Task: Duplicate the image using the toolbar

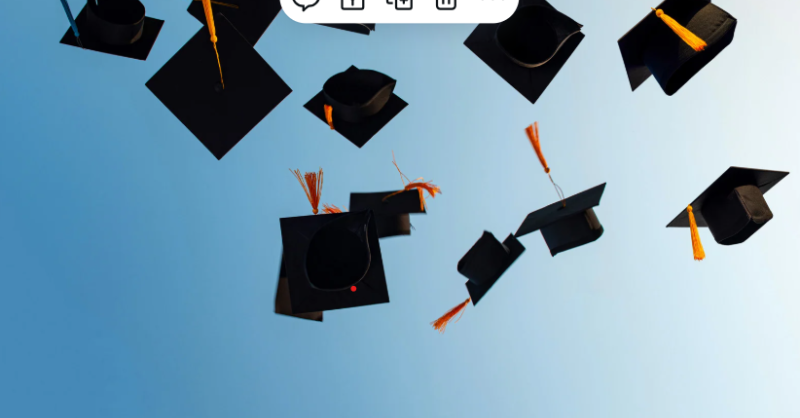Action: pyautogui.click(x=399, y=3)
